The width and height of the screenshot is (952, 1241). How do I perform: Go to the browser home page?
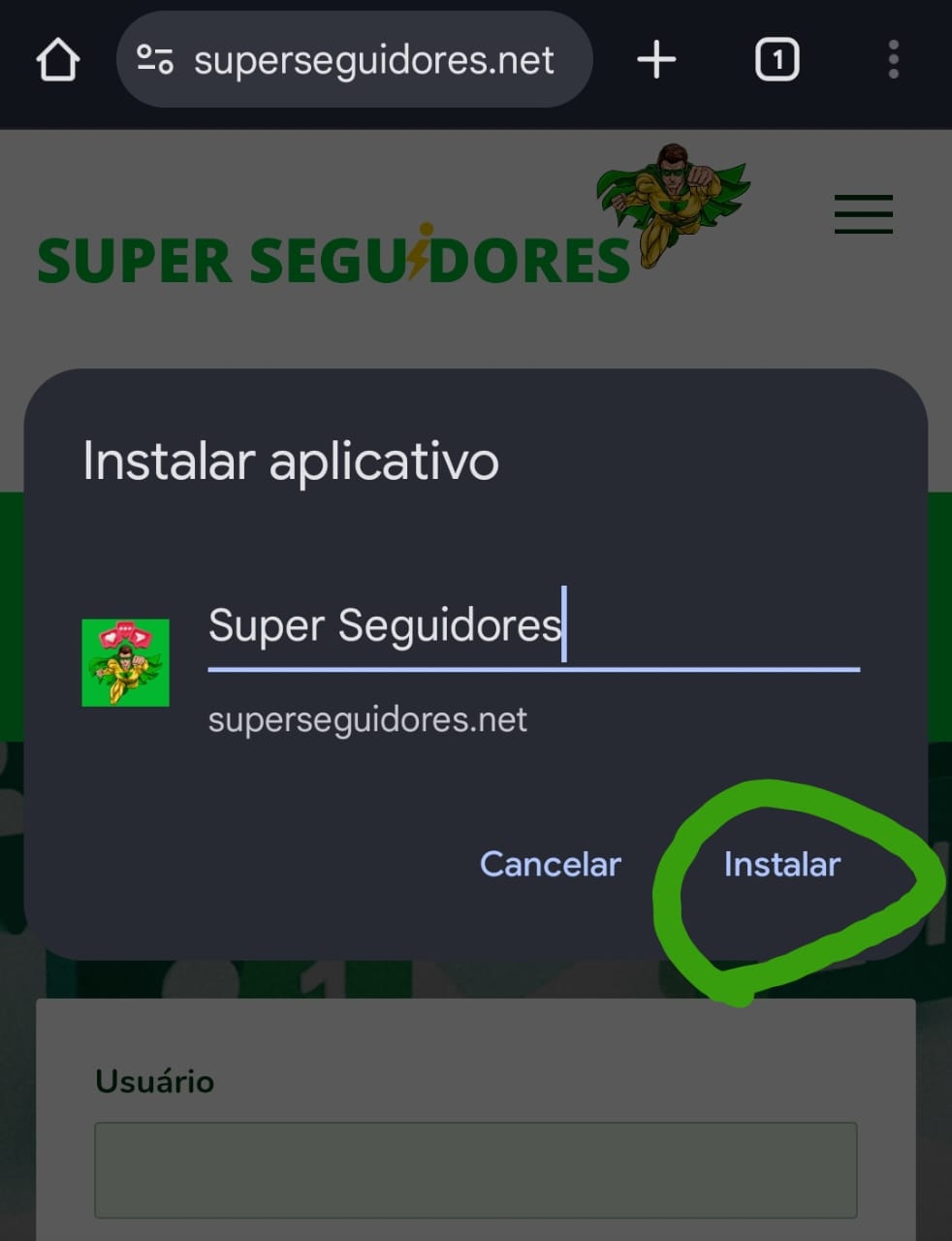58,60
